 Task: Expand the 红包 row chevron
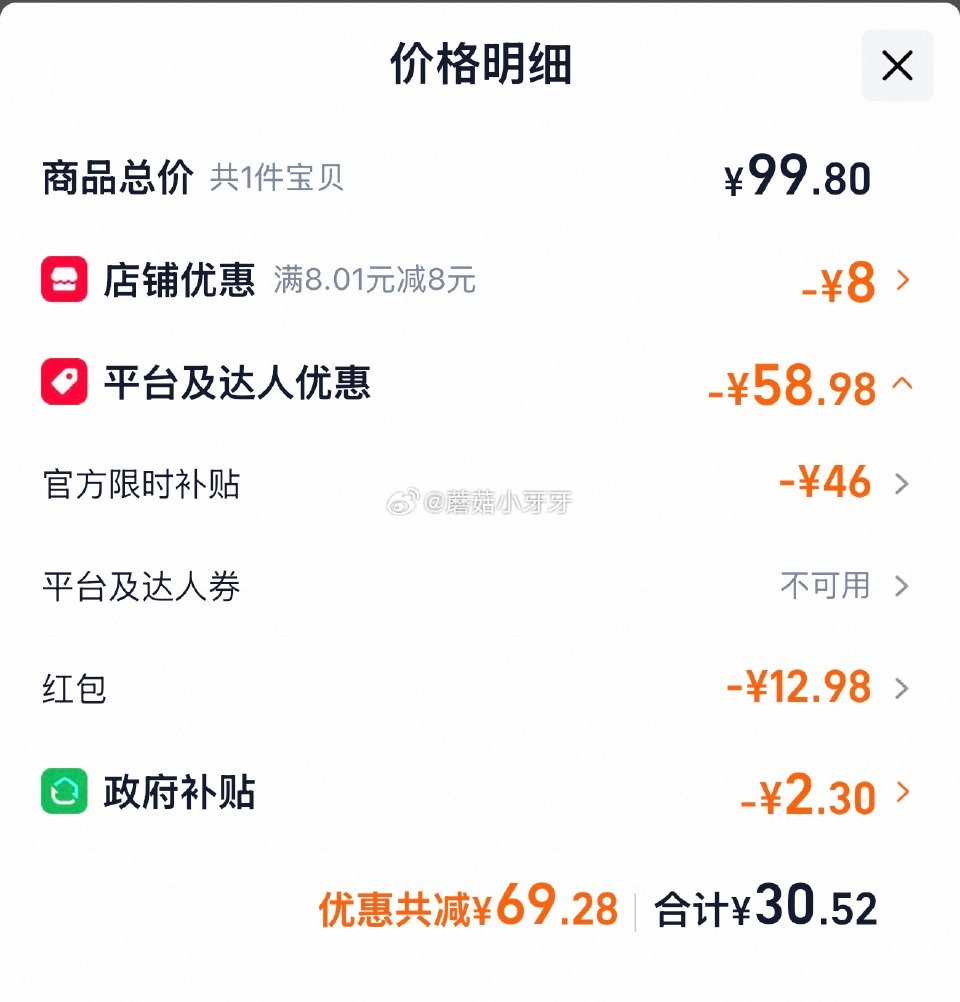tap(903, 687)
